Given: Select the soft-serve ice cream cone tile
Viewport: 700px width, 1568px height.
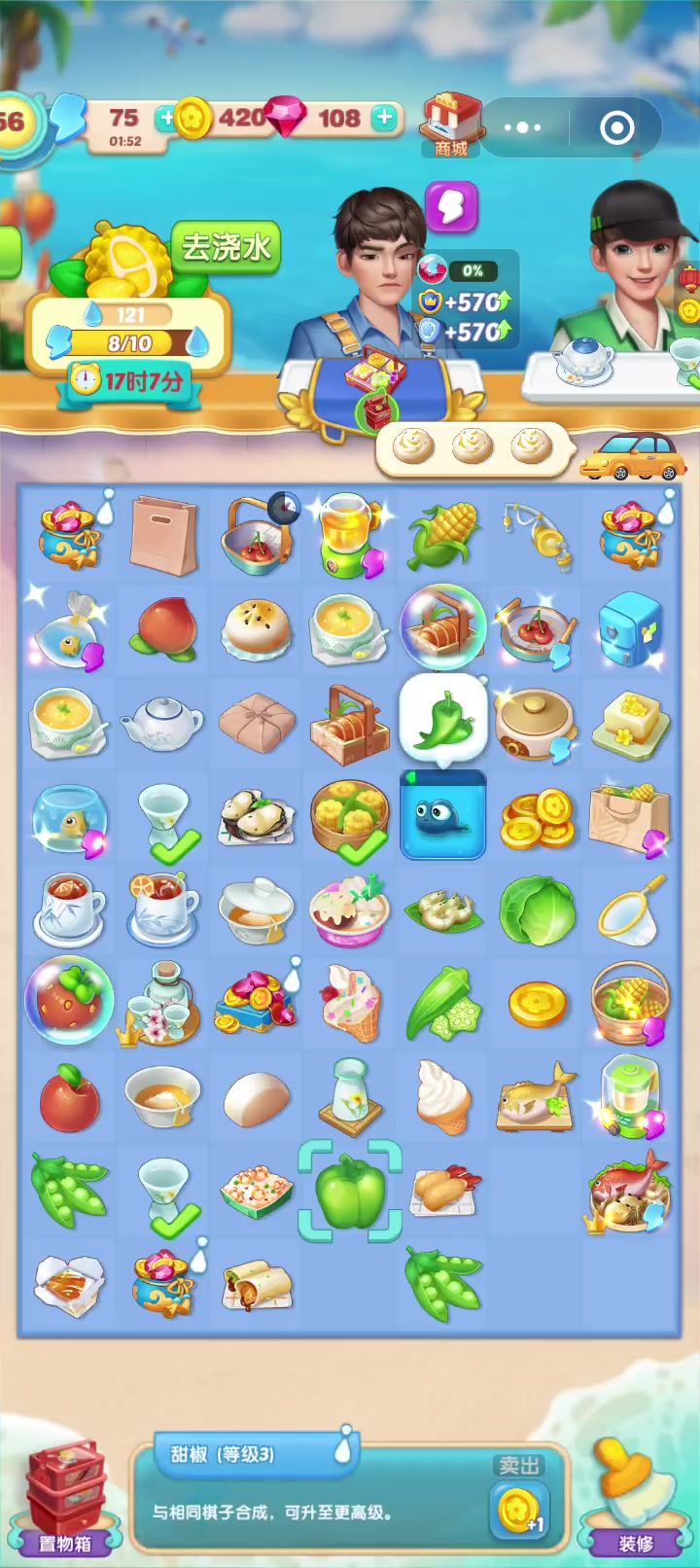Looking at the screenshot, I should 443,1097.
